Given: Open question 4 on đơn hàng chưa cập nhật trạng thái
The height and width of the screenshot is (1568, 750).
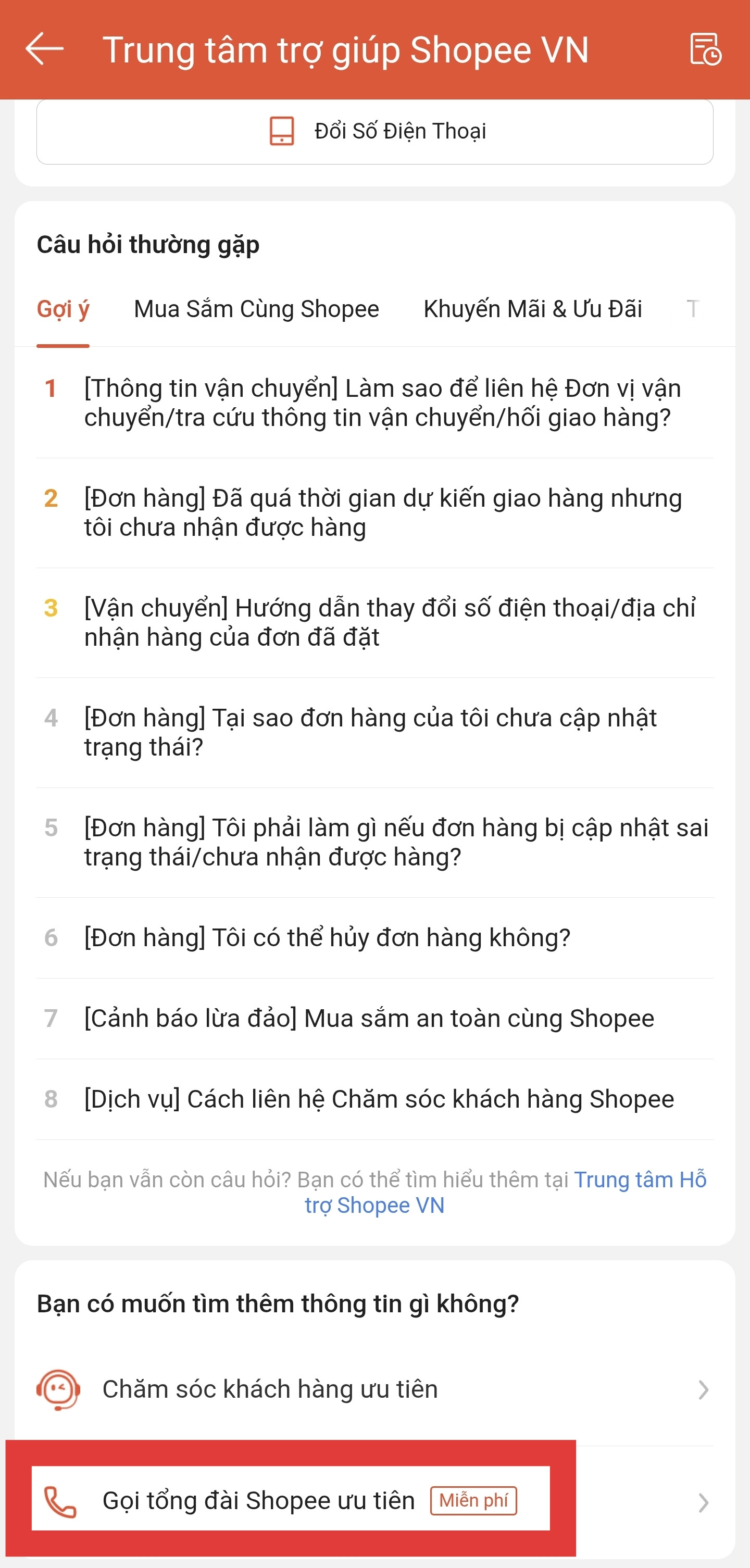Looking at the screenshot, I should click(x=375, y=733).
